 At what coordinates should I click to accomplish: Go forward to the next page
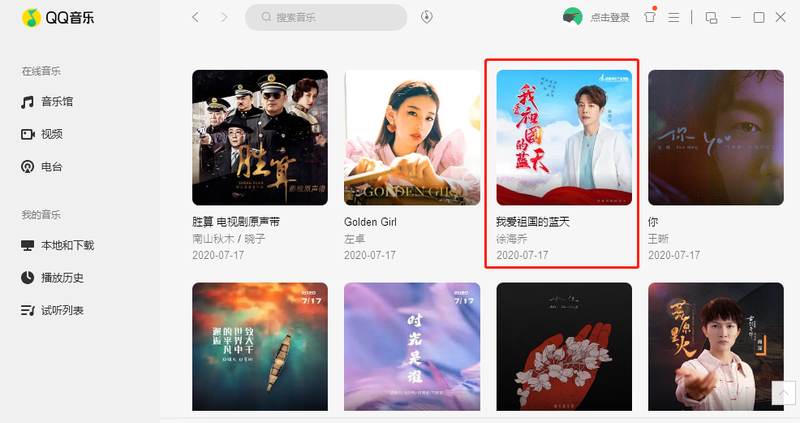click(x=223, y=17)
